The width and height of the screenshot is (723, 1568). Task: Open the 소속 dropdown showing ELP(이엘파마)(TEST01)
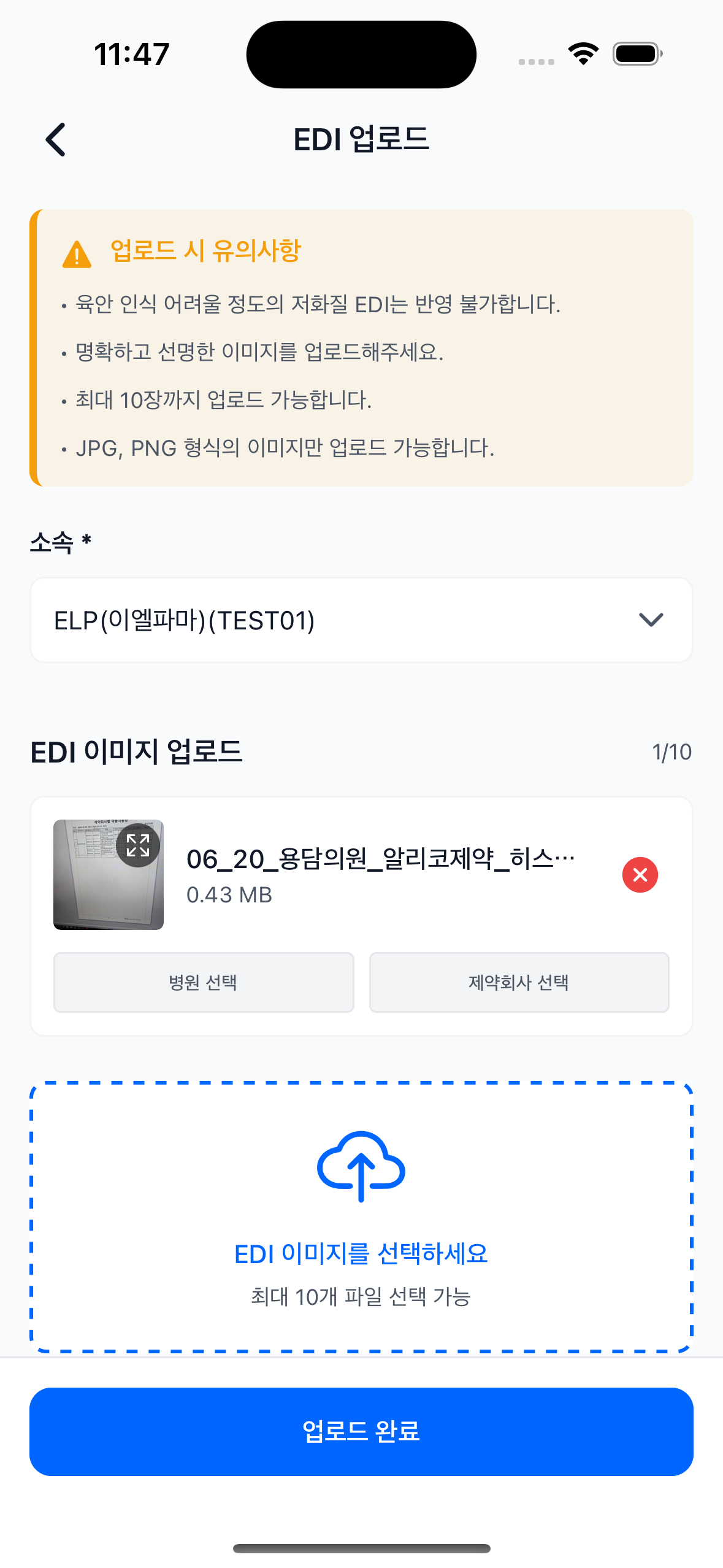tap(361, 620)
